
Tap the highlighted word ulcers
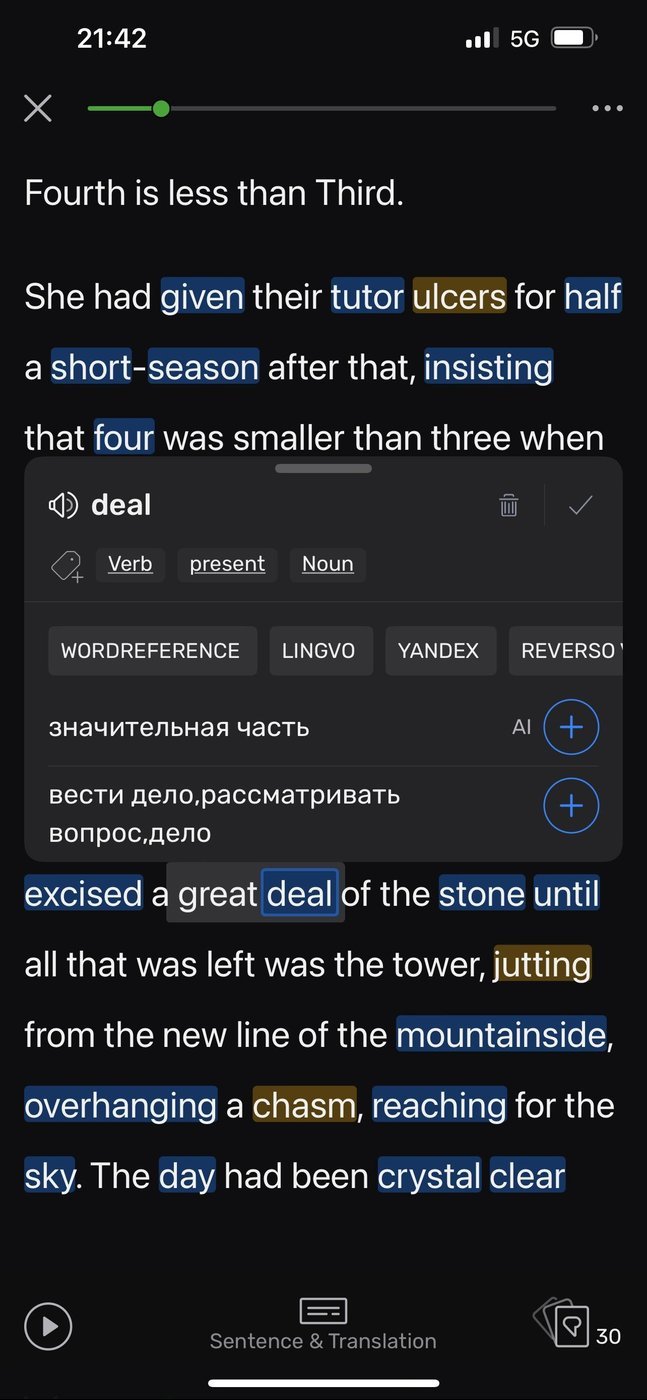[x=459, y=297]
